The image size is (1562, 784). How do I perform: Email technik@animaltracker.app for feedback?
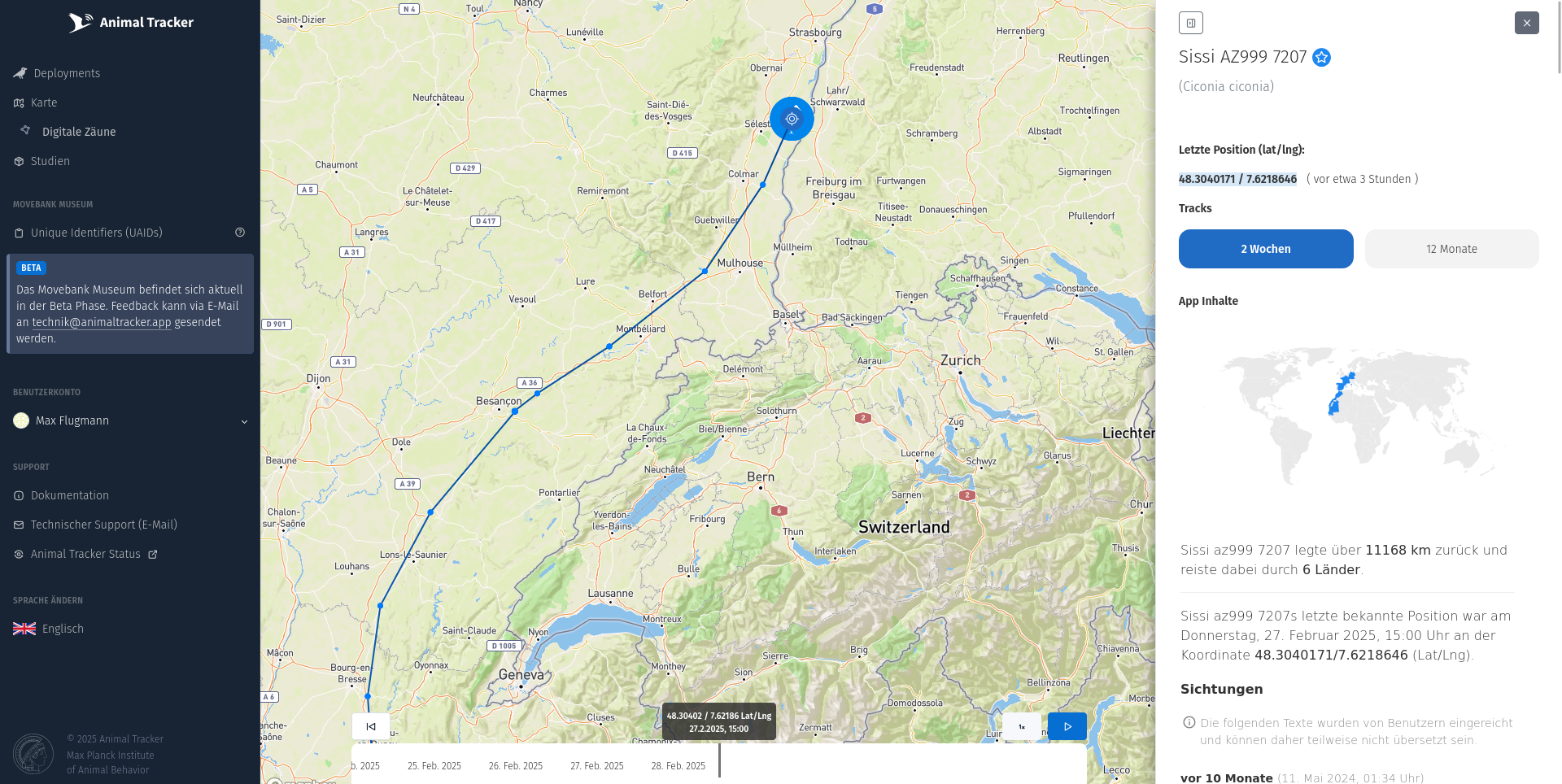click(102, 322)
